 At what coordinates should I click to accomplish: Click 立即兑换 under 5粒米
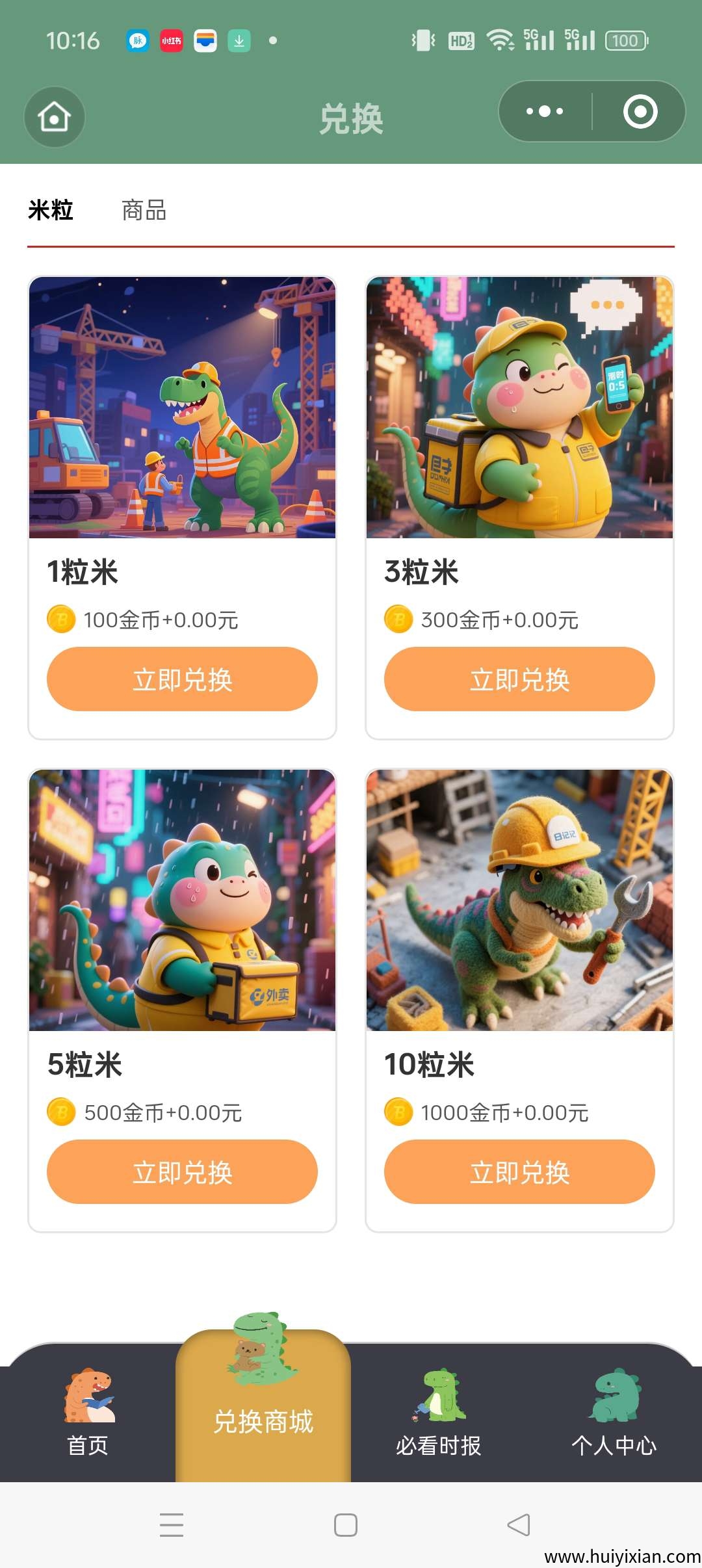click(181, 1171)
